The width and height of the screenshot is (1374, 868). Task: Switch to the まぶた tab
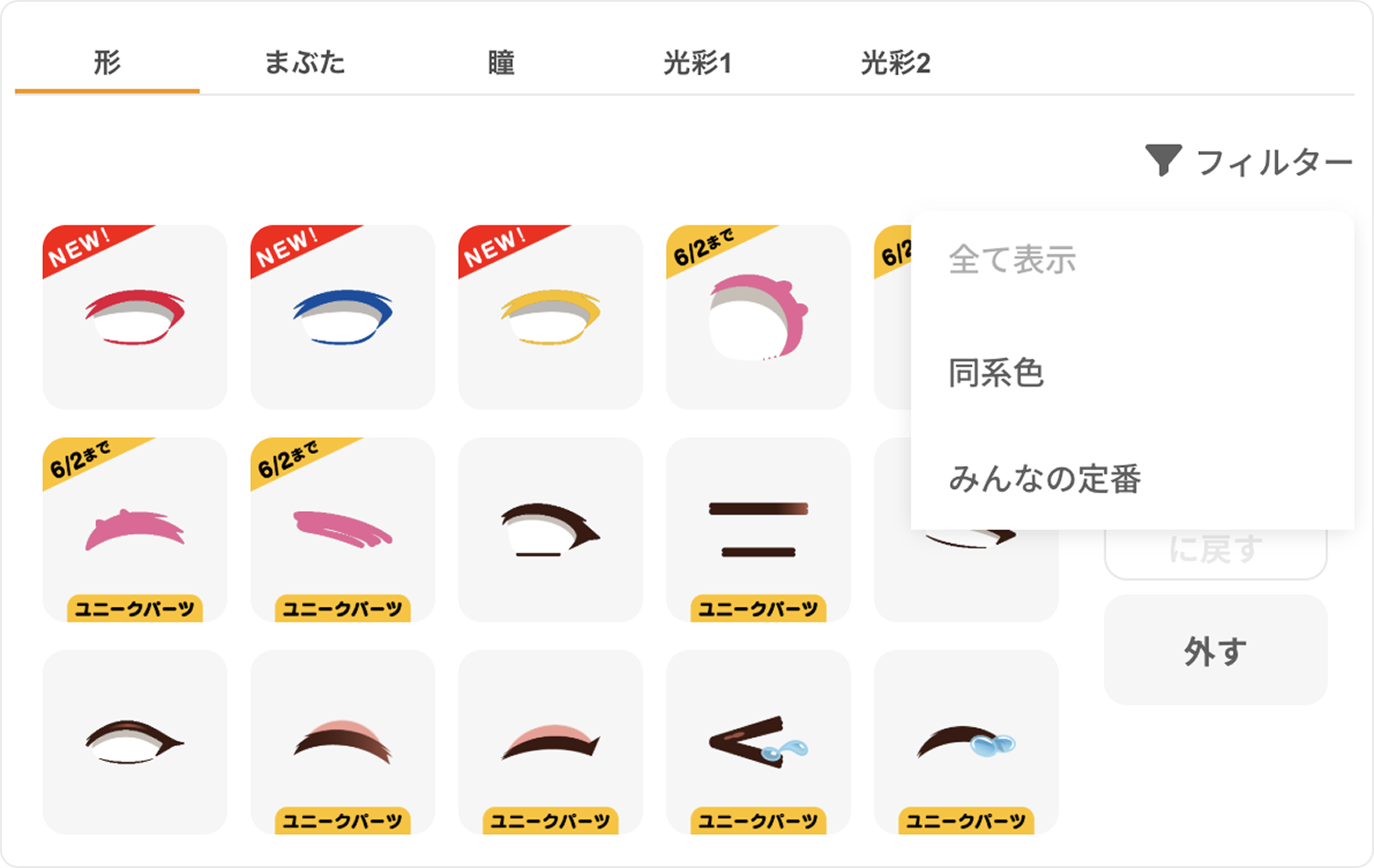(304, 62)
